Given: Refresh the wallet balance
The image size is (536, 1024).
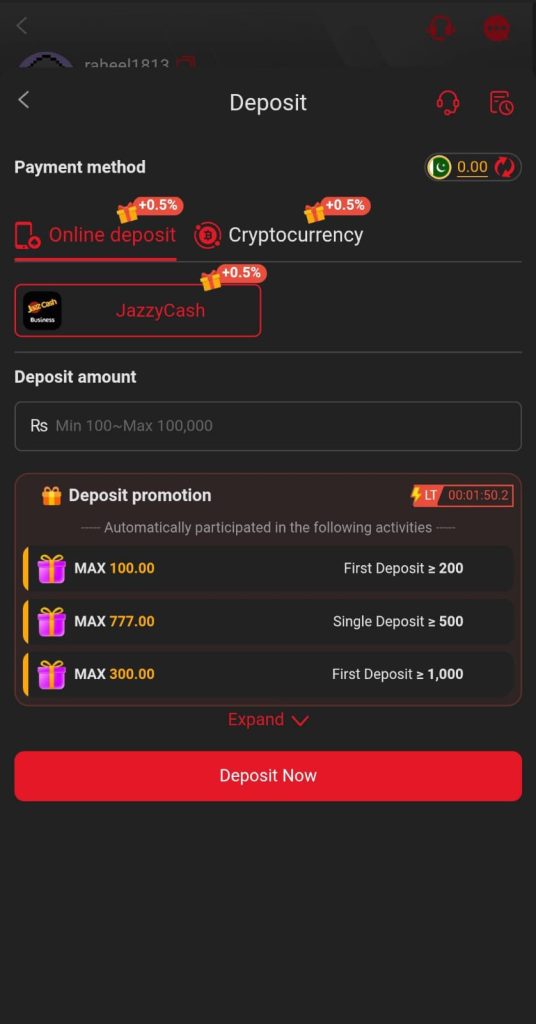Looking at the screenshot, I should pyautogui.click(x=505, y=167).
